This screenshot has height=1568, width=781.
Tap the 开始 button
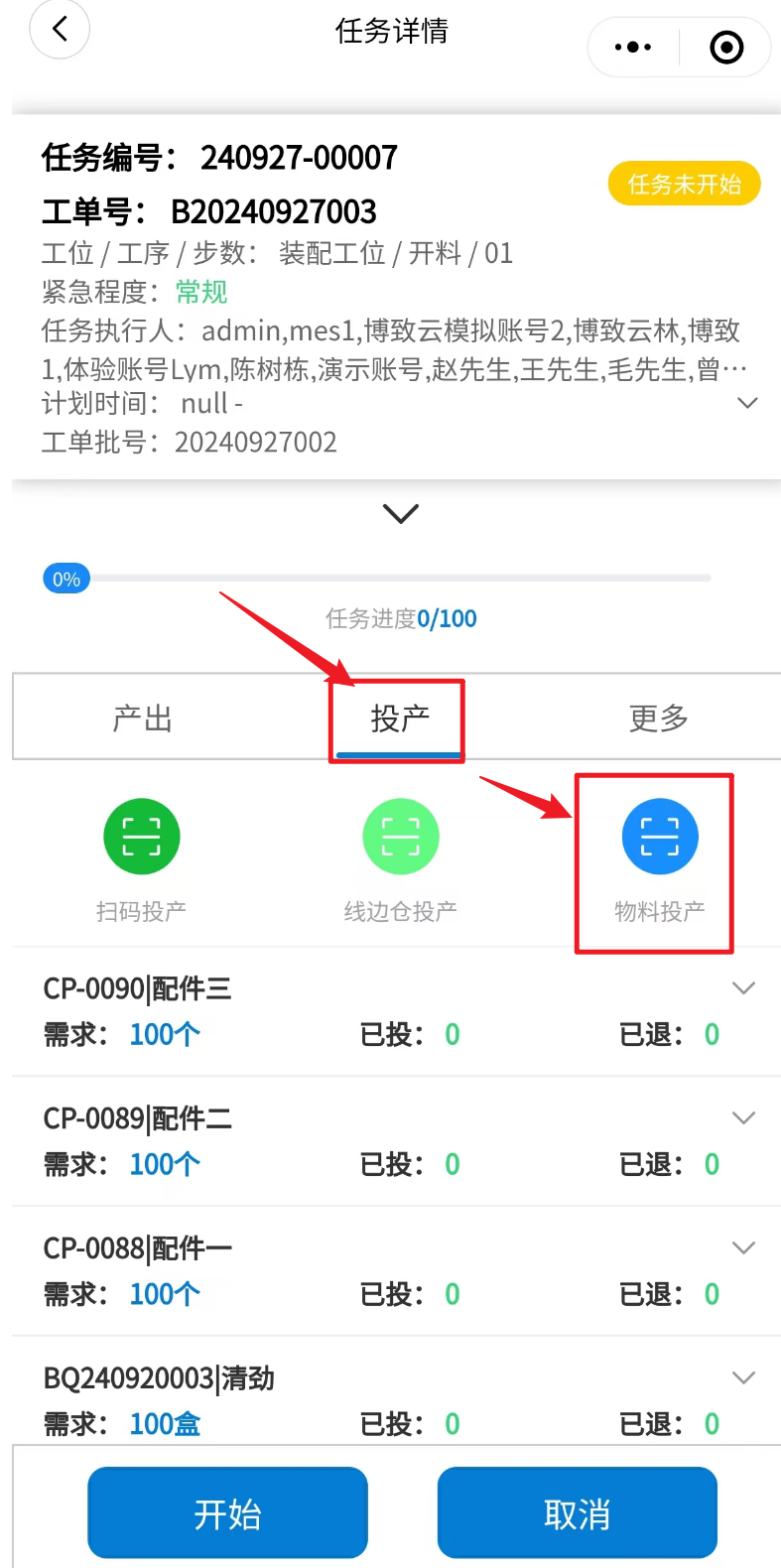pos(227,1513)
